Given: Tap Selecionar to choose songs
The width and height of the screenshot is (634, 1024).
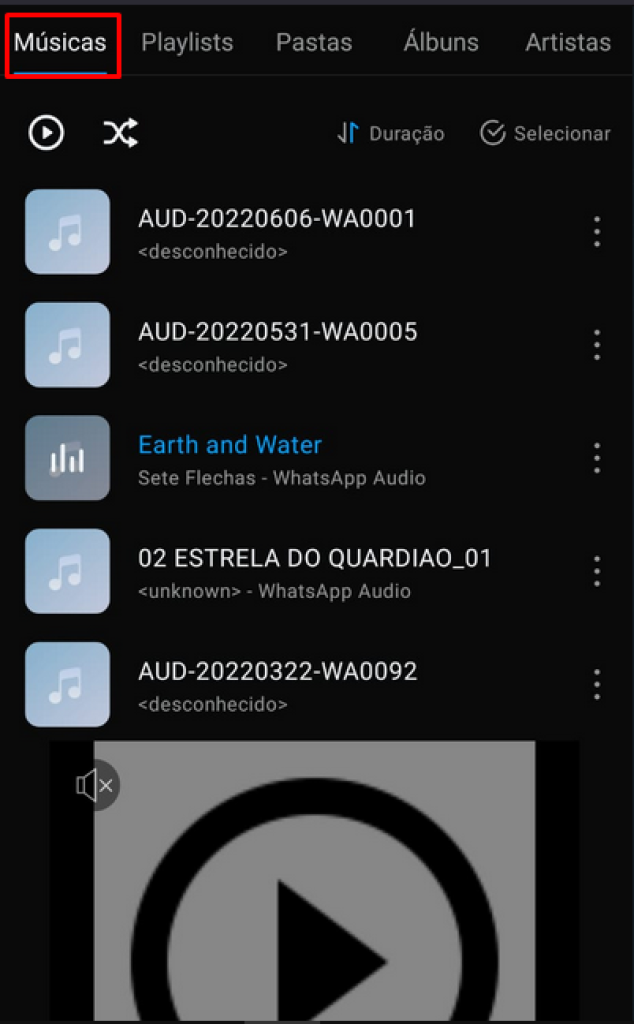Looking at the screenshot, I should click(545, 133).
